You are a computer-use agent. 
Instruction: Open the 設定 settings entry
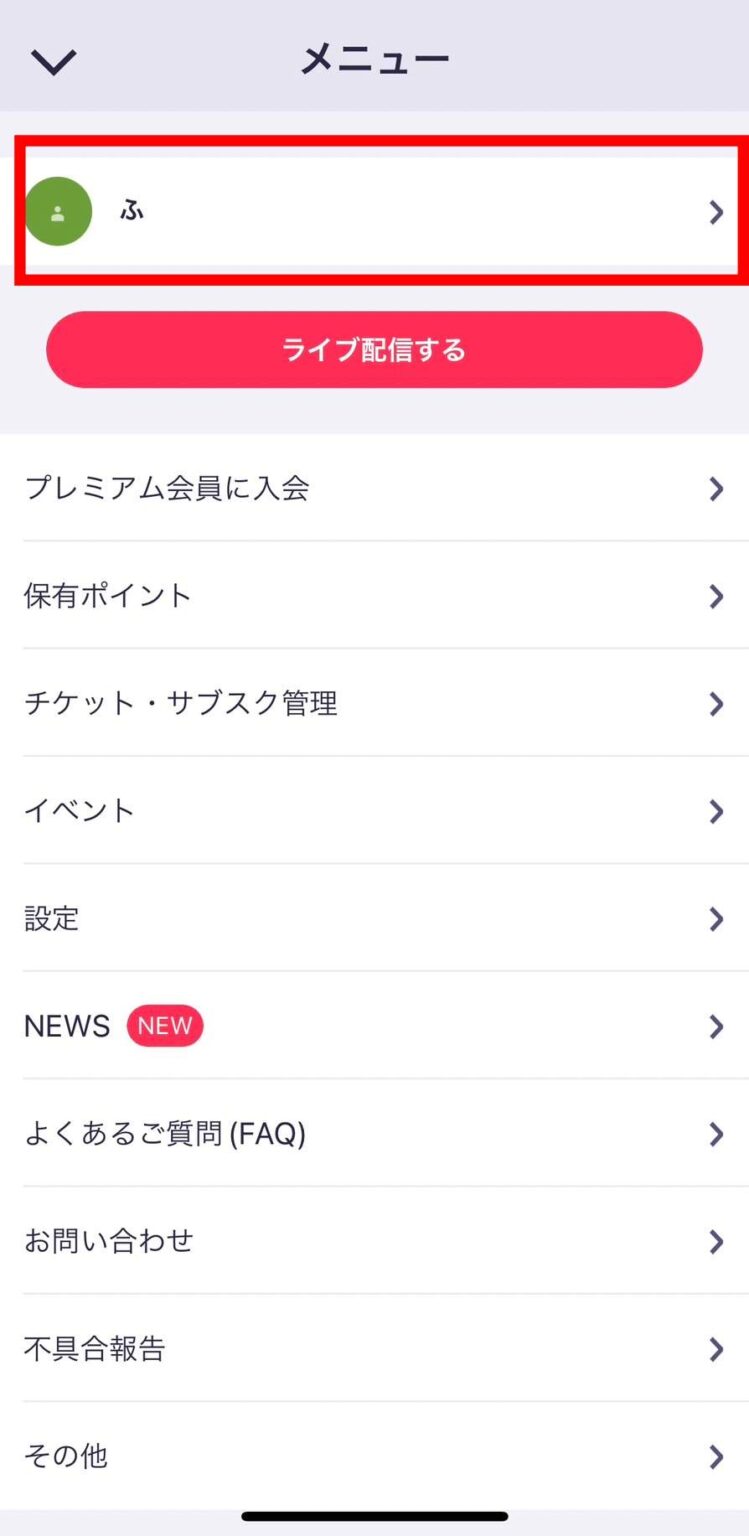[x=374, y=919]
